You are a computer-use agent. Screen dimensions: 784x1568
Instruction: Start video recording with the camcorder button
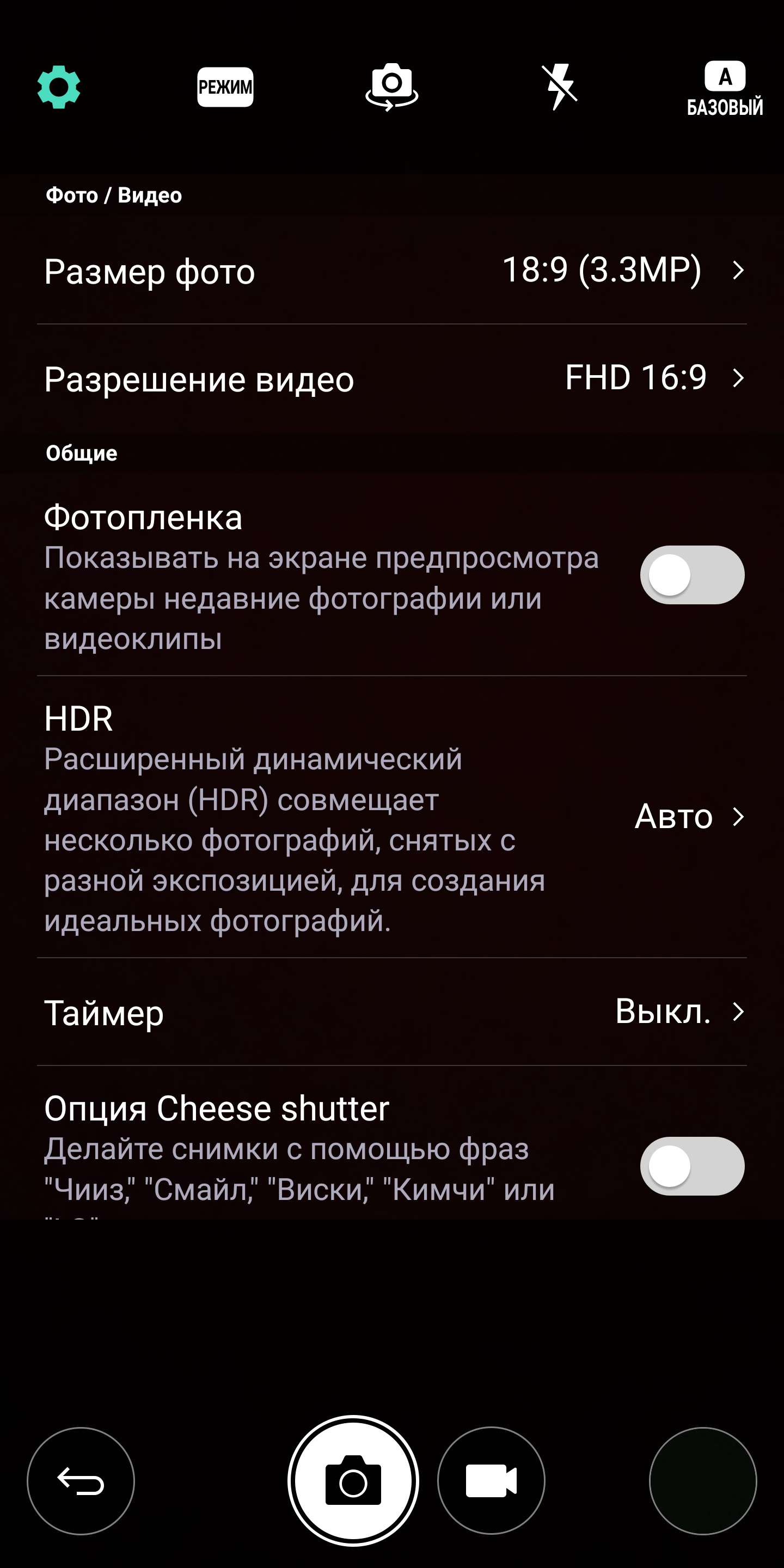pyautogui.click(x=491, y=1480)
